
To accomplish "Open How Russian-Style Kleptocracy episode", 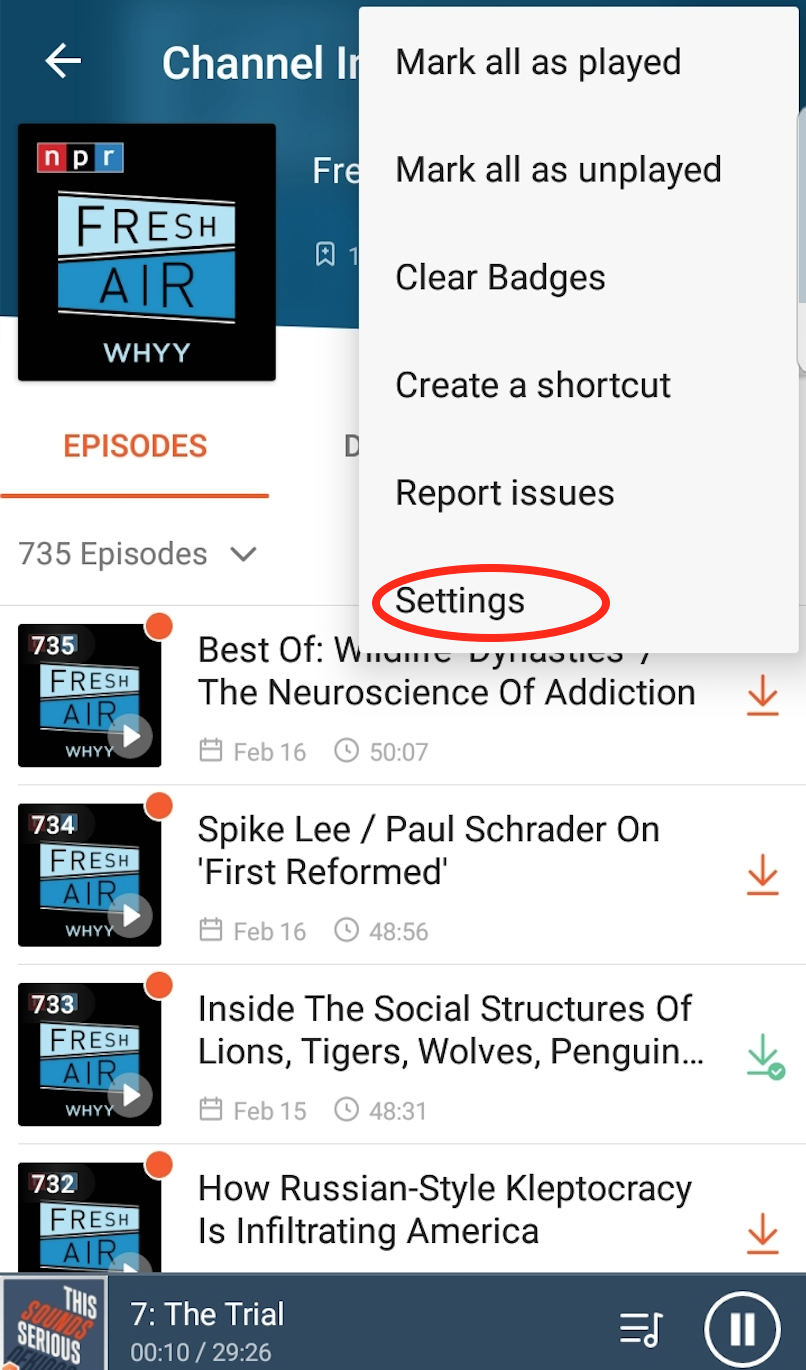I will tap(445, 1210).
